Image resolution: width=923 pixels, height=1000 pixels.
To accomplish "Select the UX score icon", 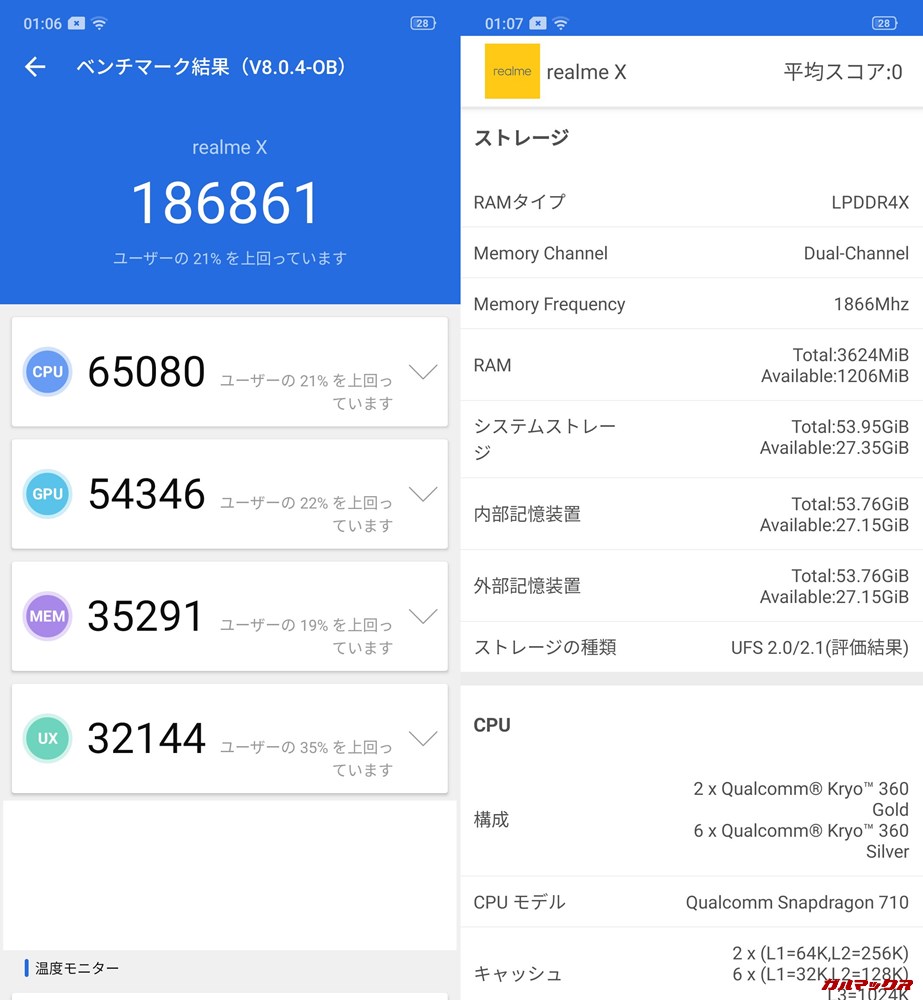I will 47,738.
